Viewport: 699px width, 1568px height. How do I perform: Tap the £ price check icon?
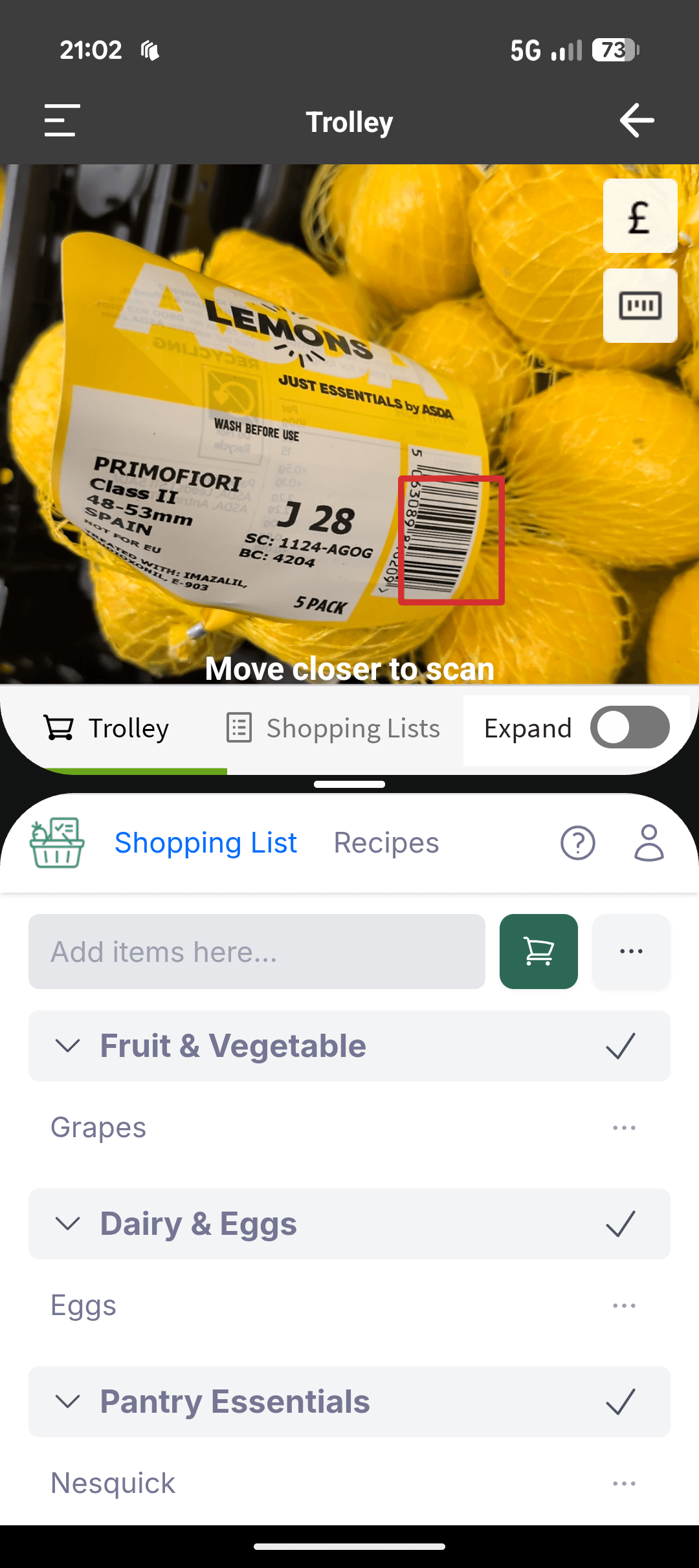(639, 216)
